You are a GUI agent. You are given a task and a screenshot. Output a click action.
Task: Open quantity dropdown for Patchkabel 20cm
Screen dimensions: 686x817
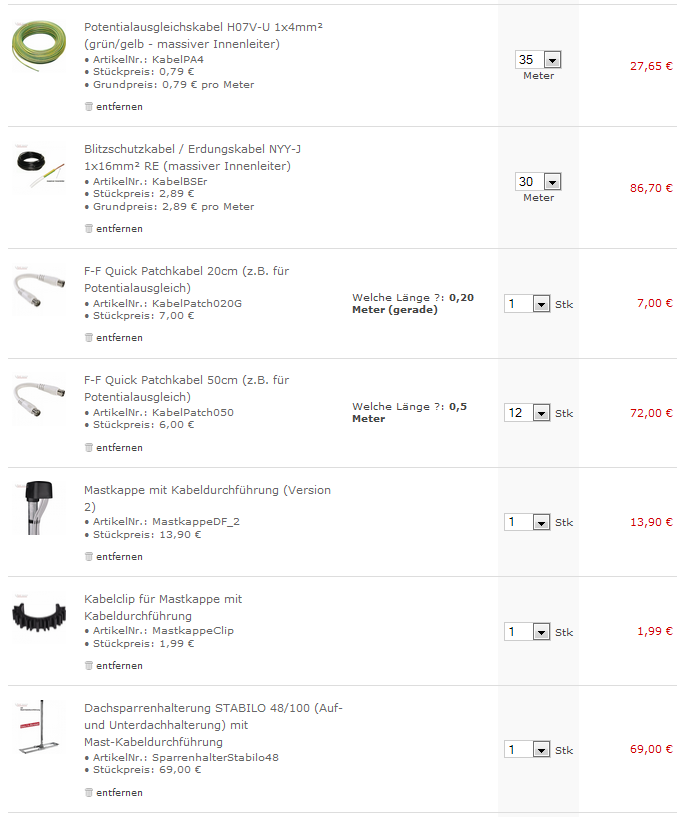541,304
